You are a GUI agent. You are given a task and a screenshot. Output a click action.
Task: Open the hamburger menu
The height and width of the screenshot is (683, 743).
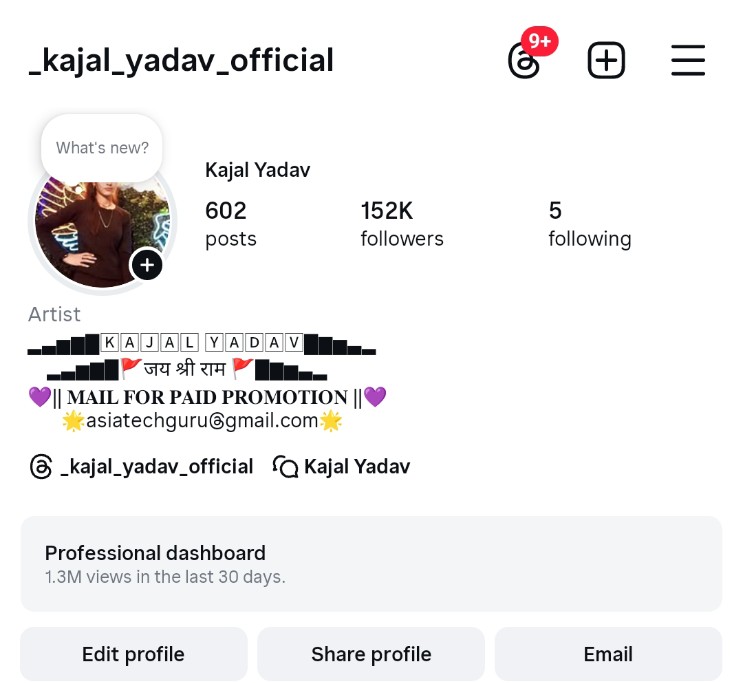click(688, 60)
